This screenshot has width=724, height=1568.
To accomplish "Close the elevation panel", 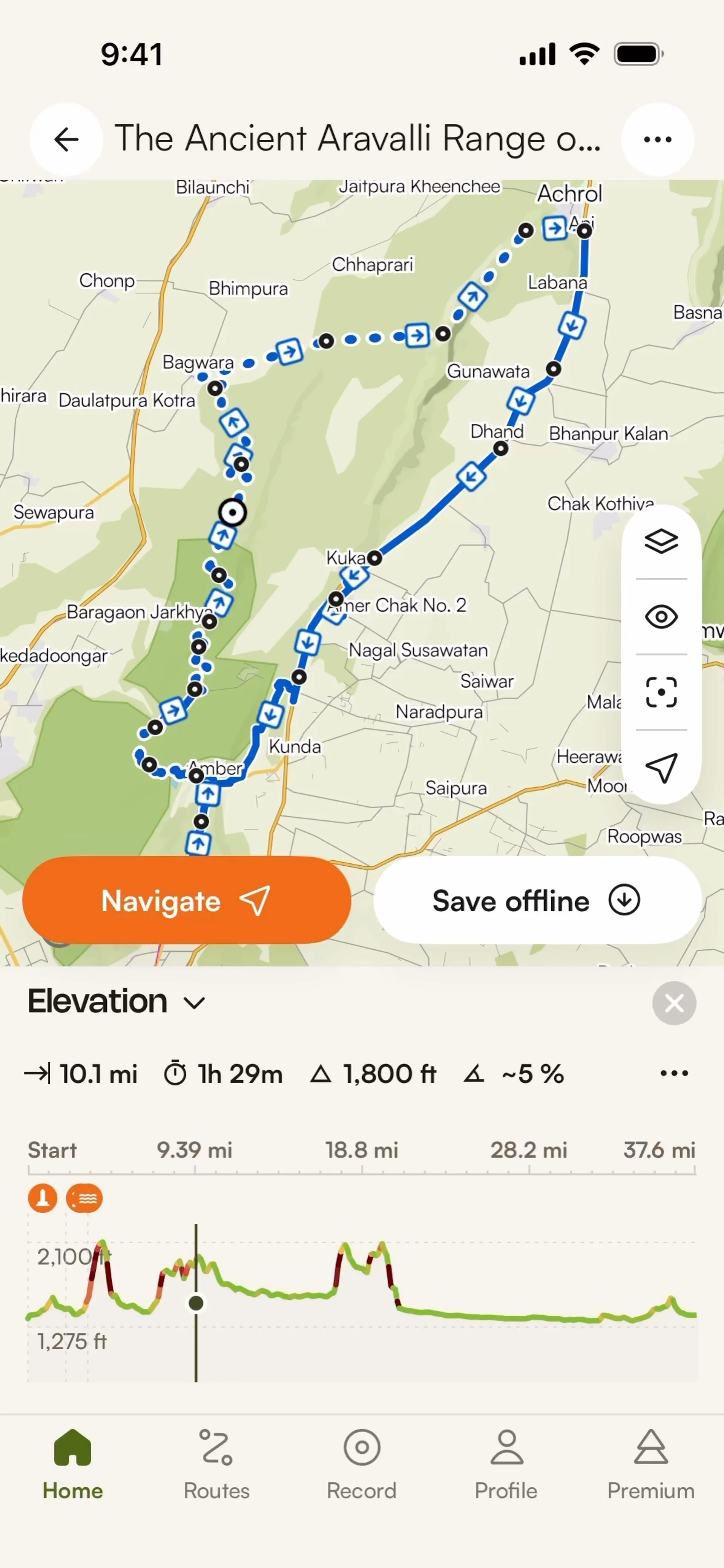I will click(x=674, y=1002).
